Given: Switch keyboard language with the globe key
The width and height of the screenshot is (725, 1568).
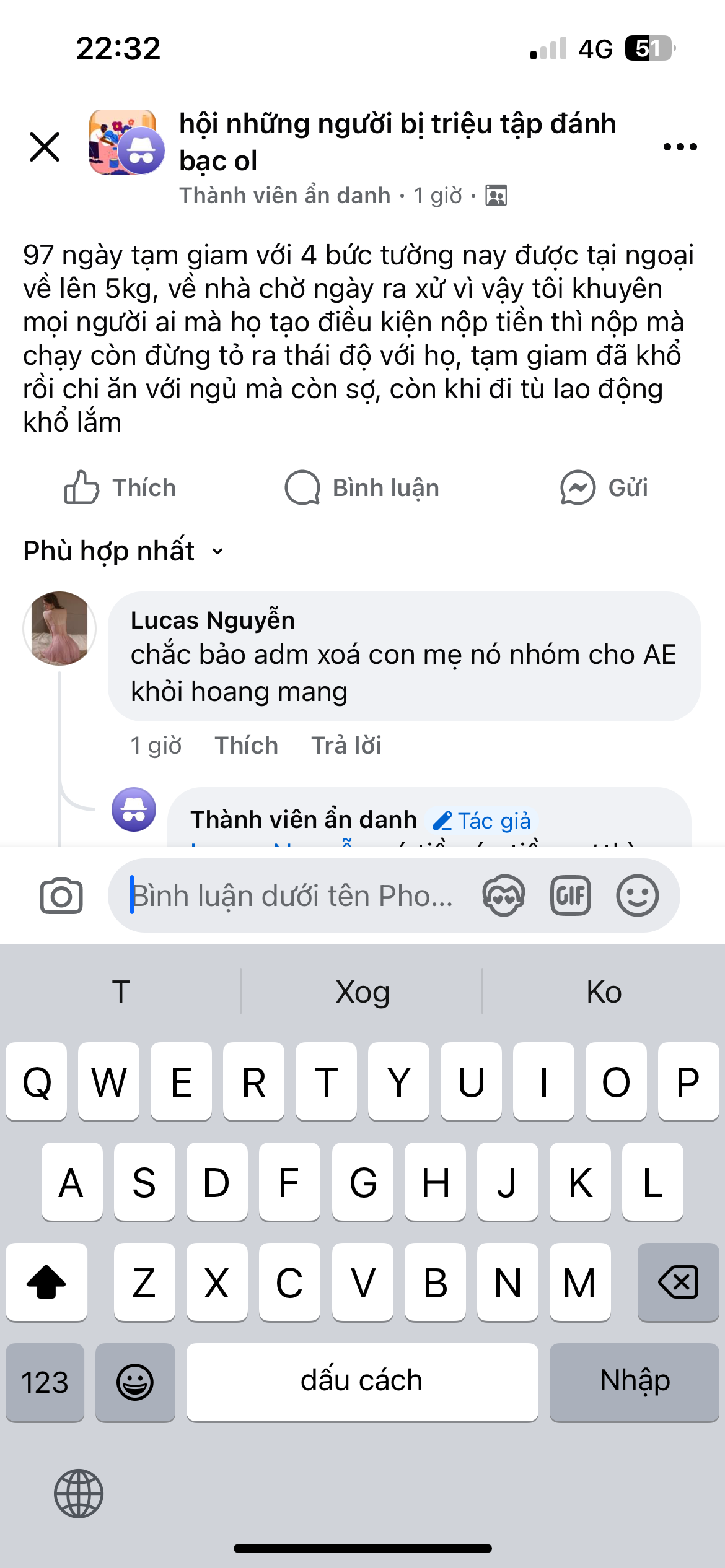Looking at the screenshot, I should (x=79, y=1493).
